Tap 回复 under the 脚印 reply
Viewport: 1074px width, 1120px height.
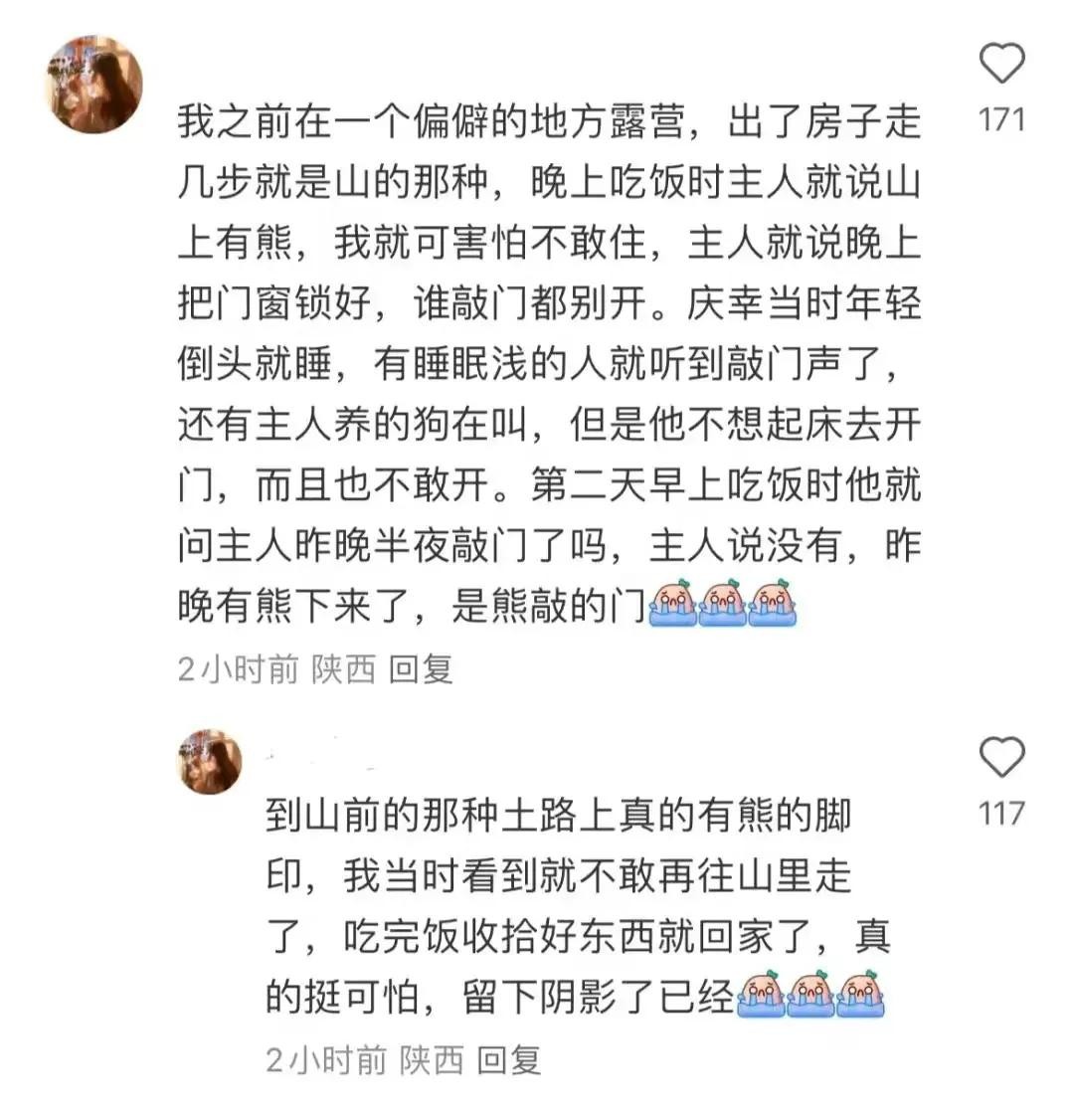pos(508,1060)
